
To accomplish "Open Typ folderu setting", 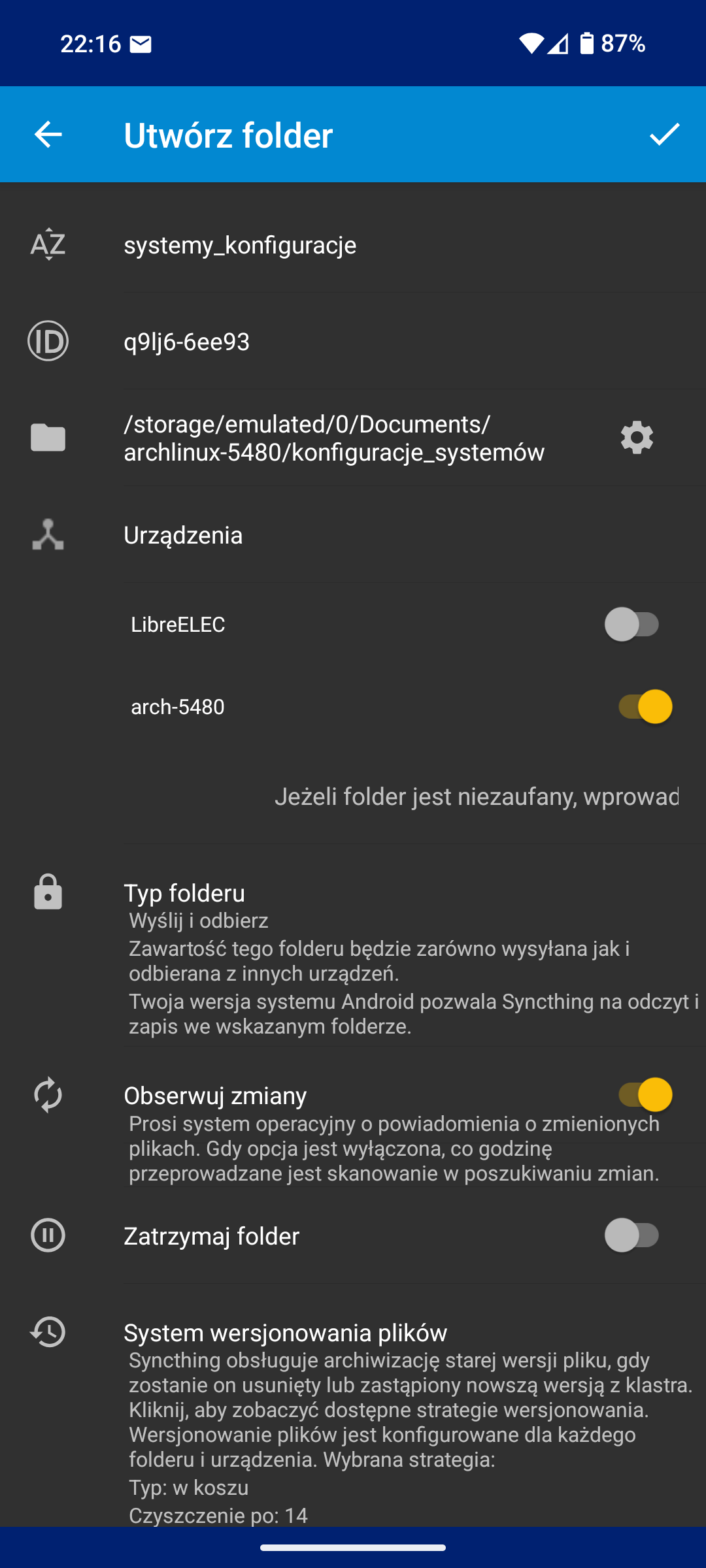I will click(392, 954).
